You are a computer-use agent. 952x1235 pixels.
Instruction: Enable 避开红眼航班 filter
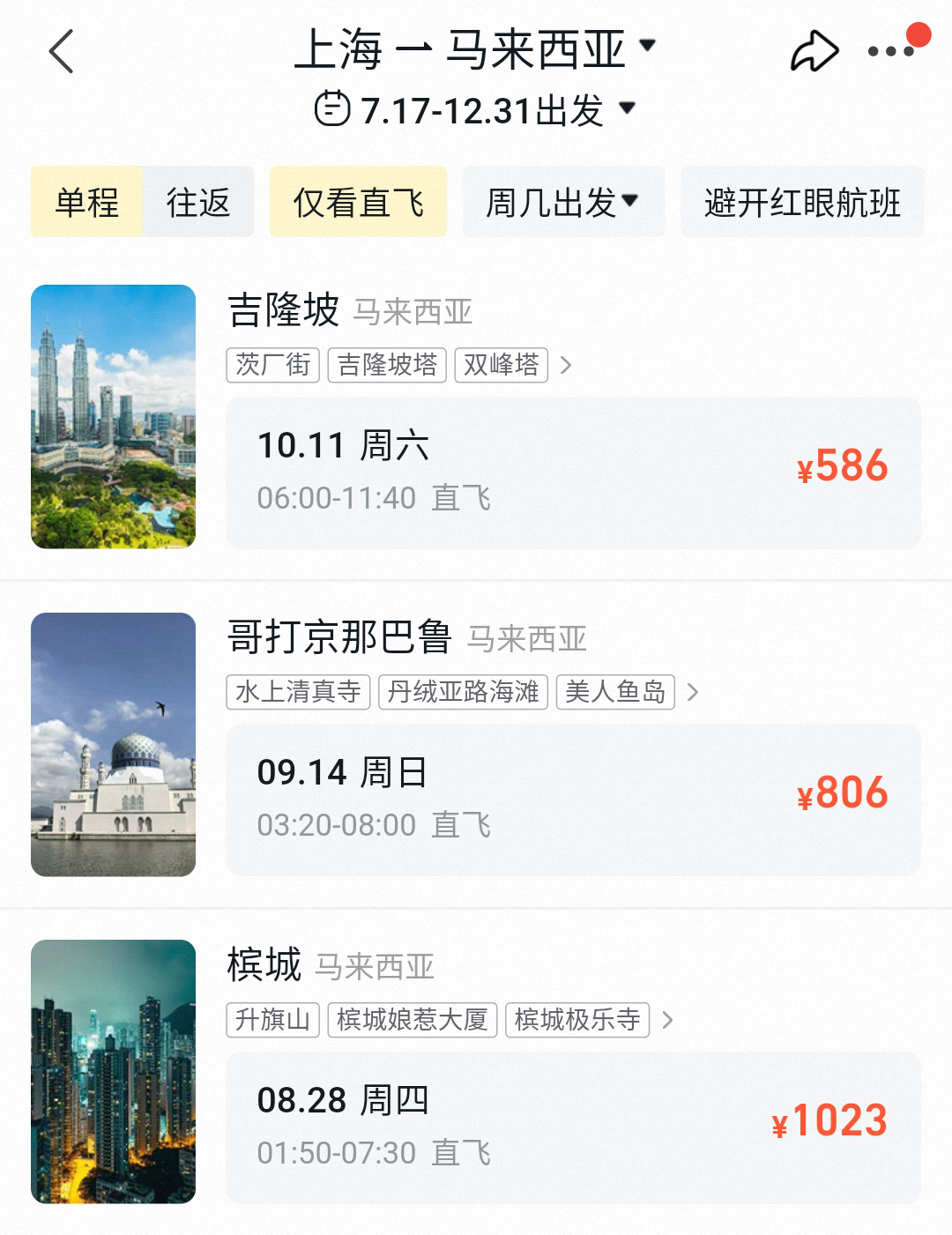pyautogui.click(x=802, y=202)
